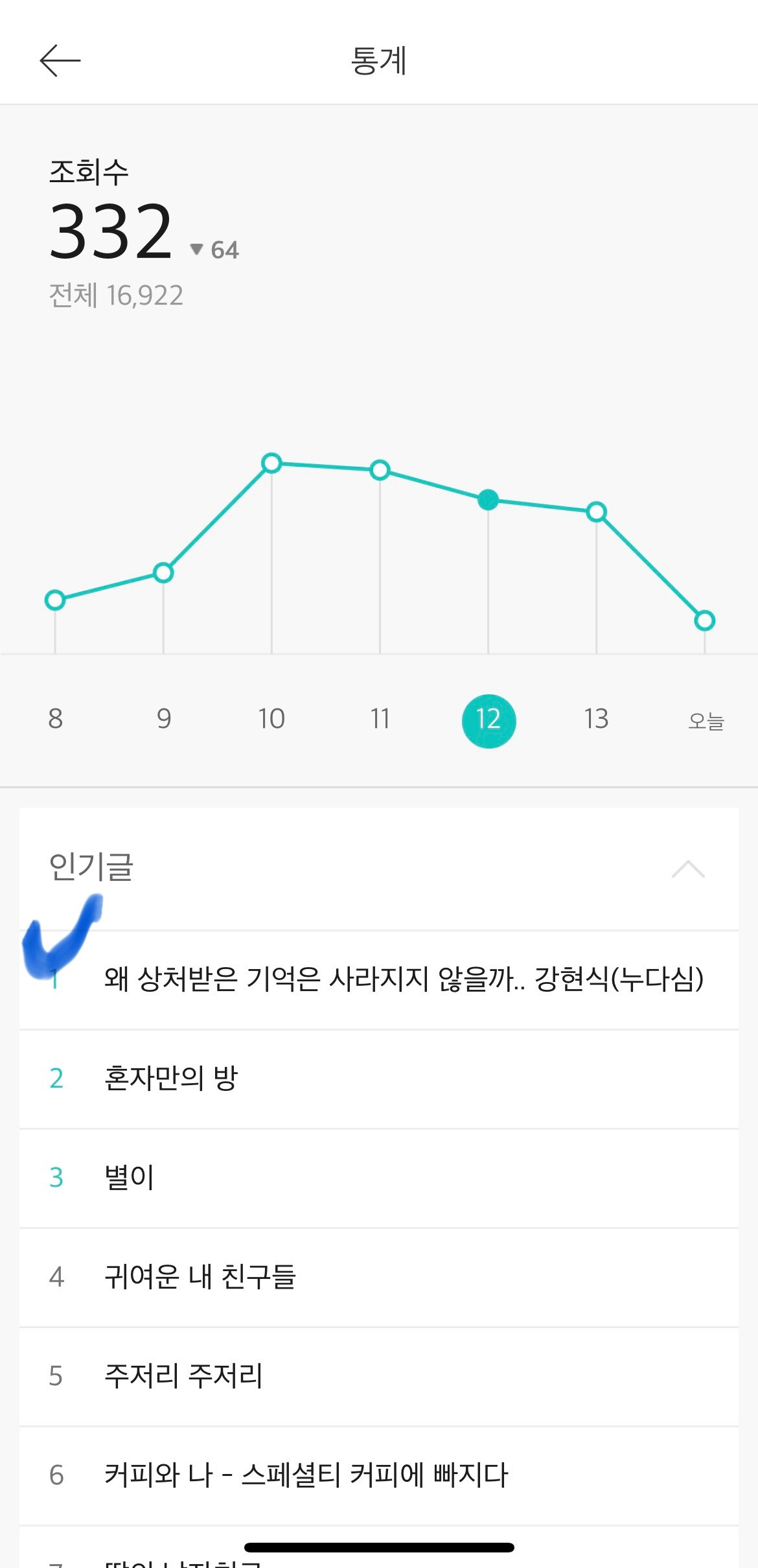
Task: Select 오늘 (today) on the chart
Action: 706,721
